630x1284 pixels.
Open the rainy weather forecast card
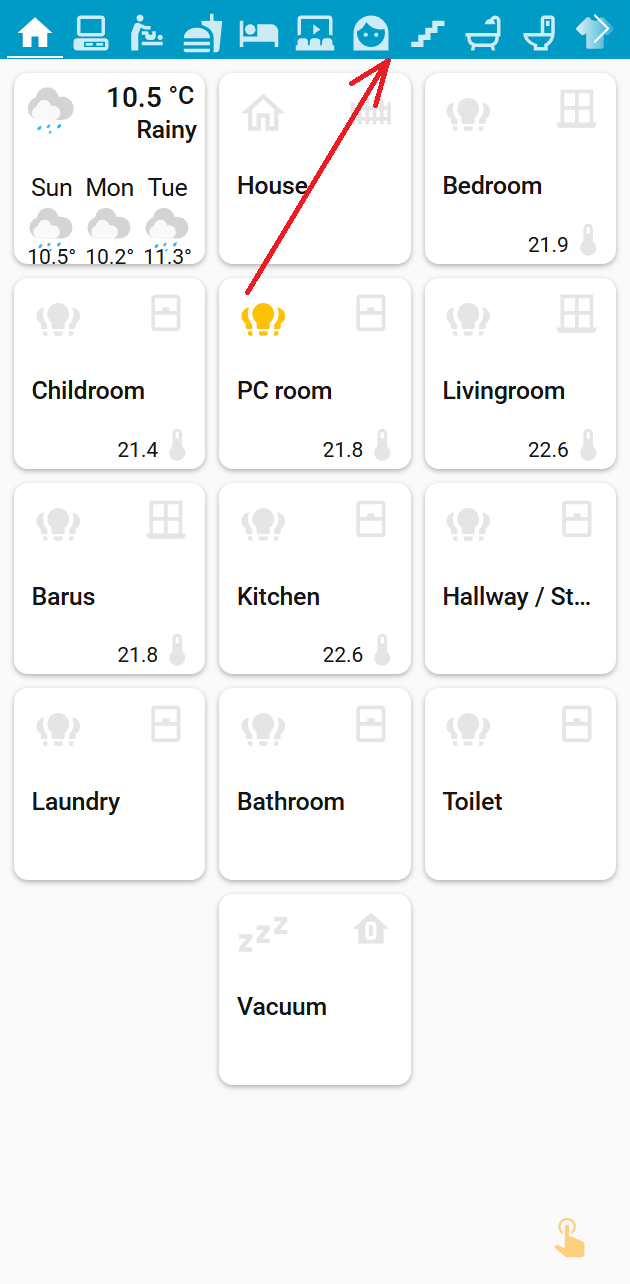[x=109, y=168]
